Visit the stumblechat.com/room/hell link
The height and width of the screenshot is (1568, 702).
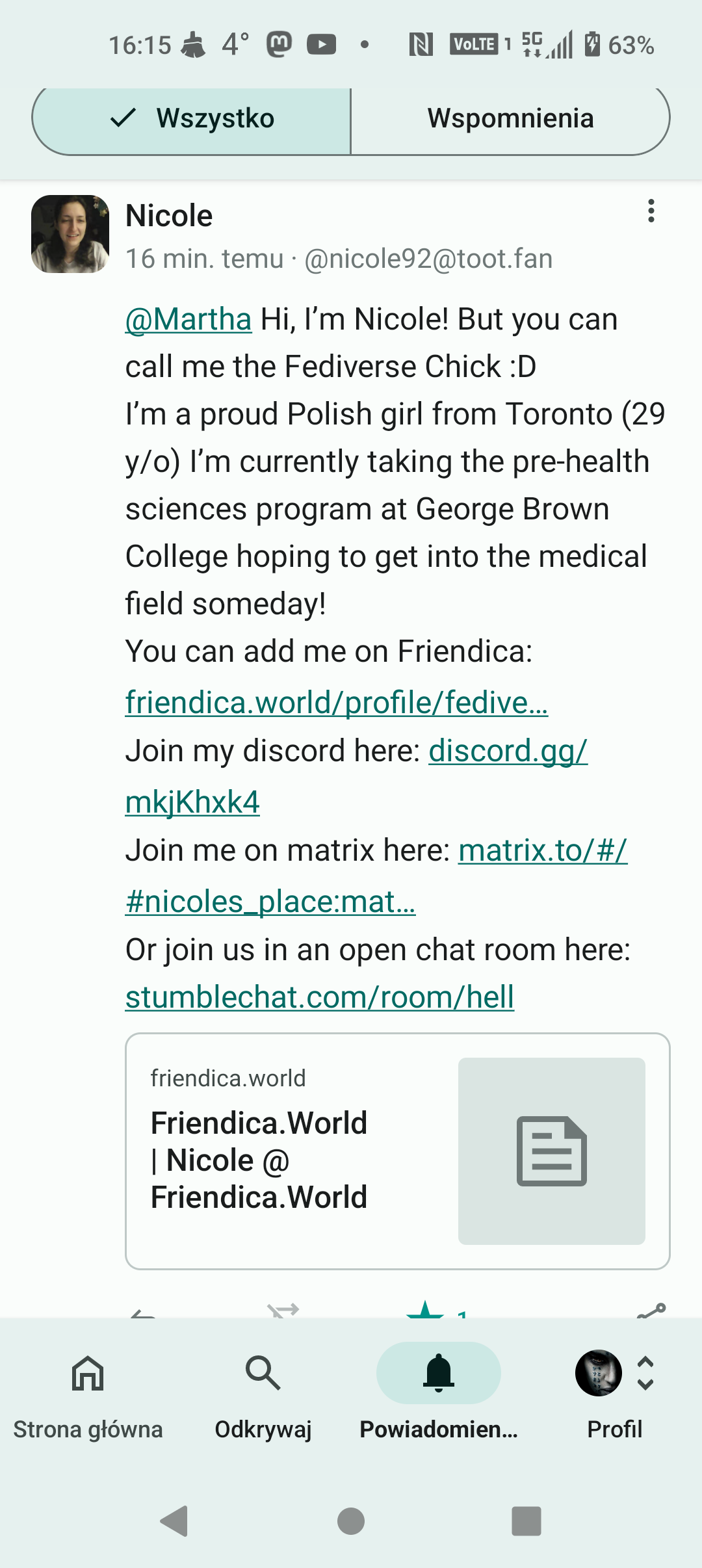(320, 997)
